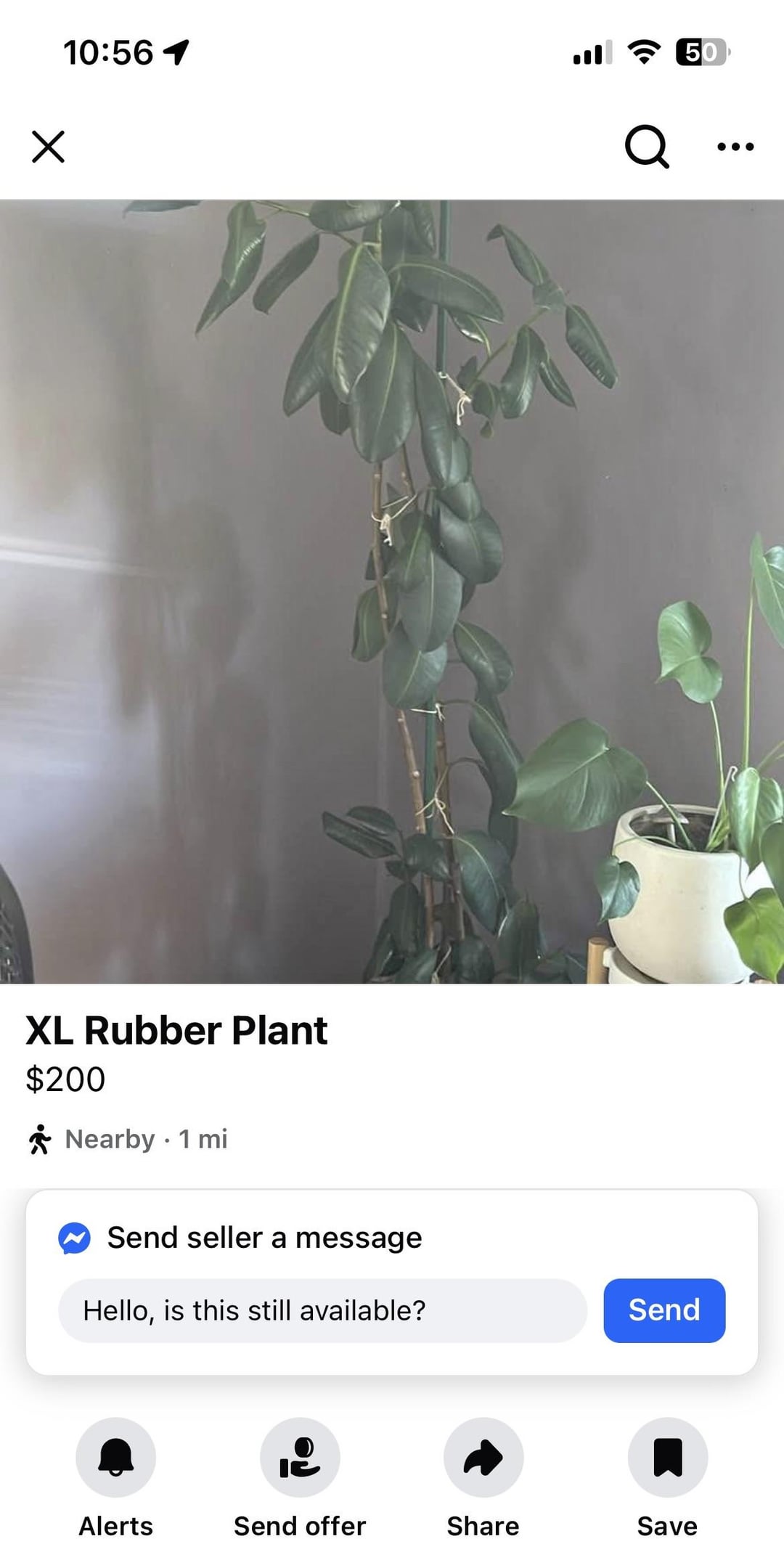The width and height of the screenshot is (784, 1568).
Task: Edit the message to seller field
Action: tap(322, 1310)
